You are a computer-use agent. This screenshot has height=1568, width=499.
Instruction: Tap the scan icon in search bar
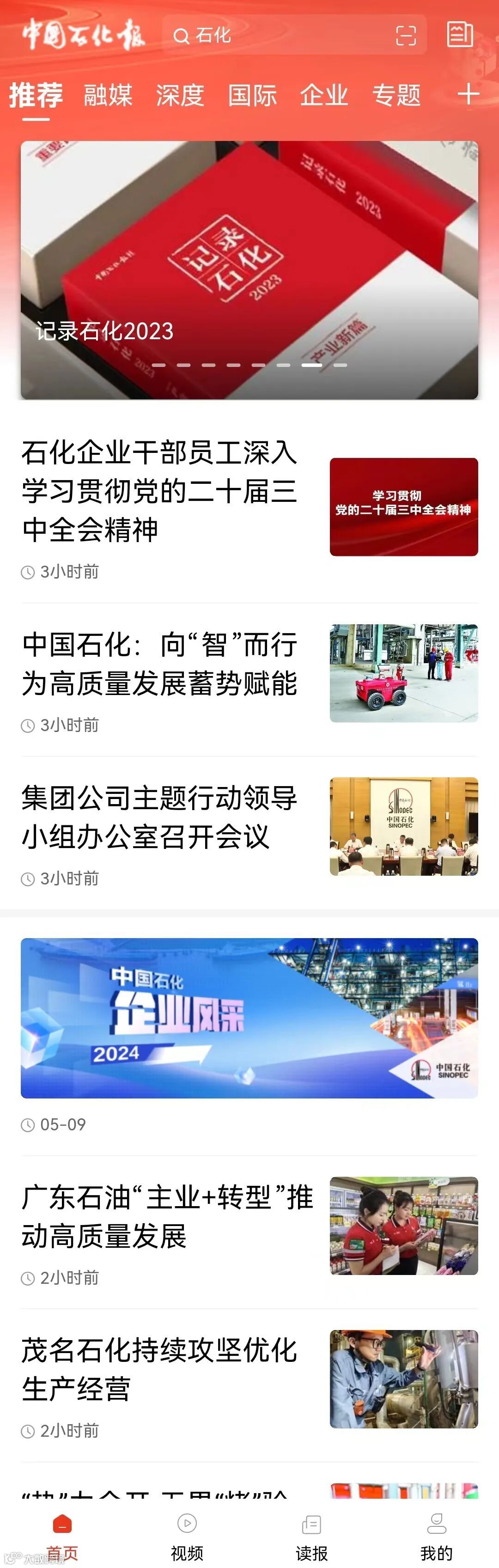[406, 35]
